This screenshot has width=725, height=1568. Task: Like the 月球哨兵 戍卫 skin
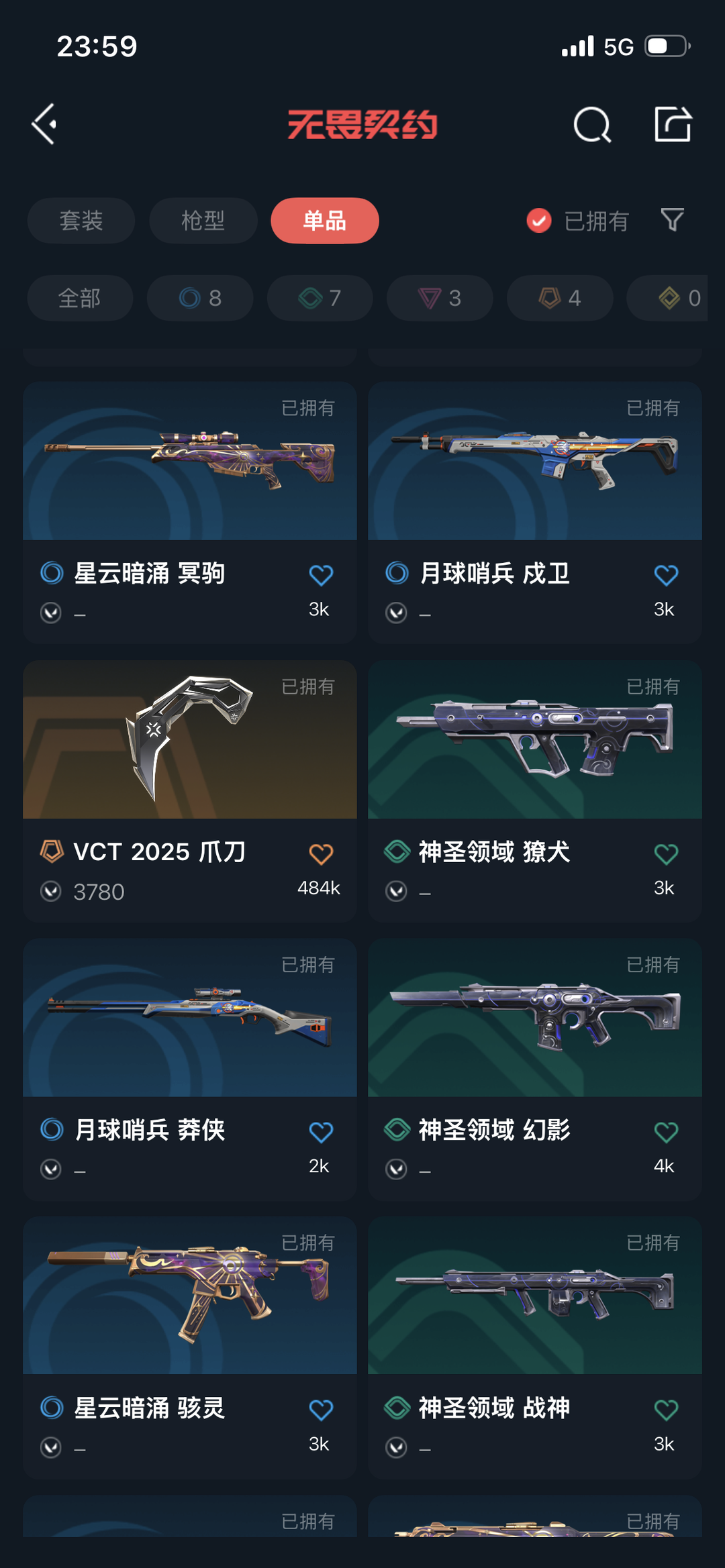coord(666,575)
